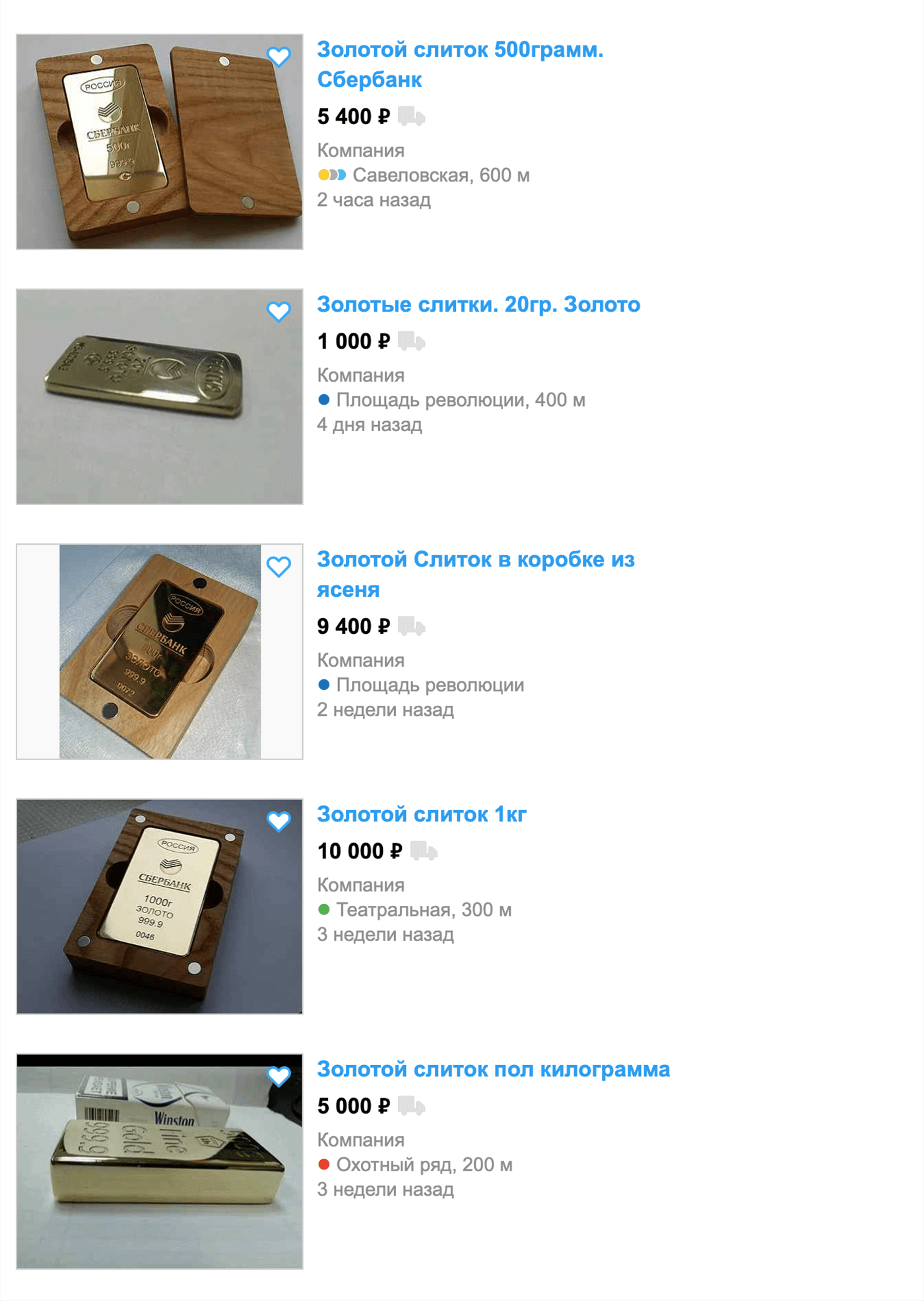Image resolution: width=924 pixels, height=1302 pixels.
Task: Add the 20гр gold bars listing to favorites
Action: 279,311
